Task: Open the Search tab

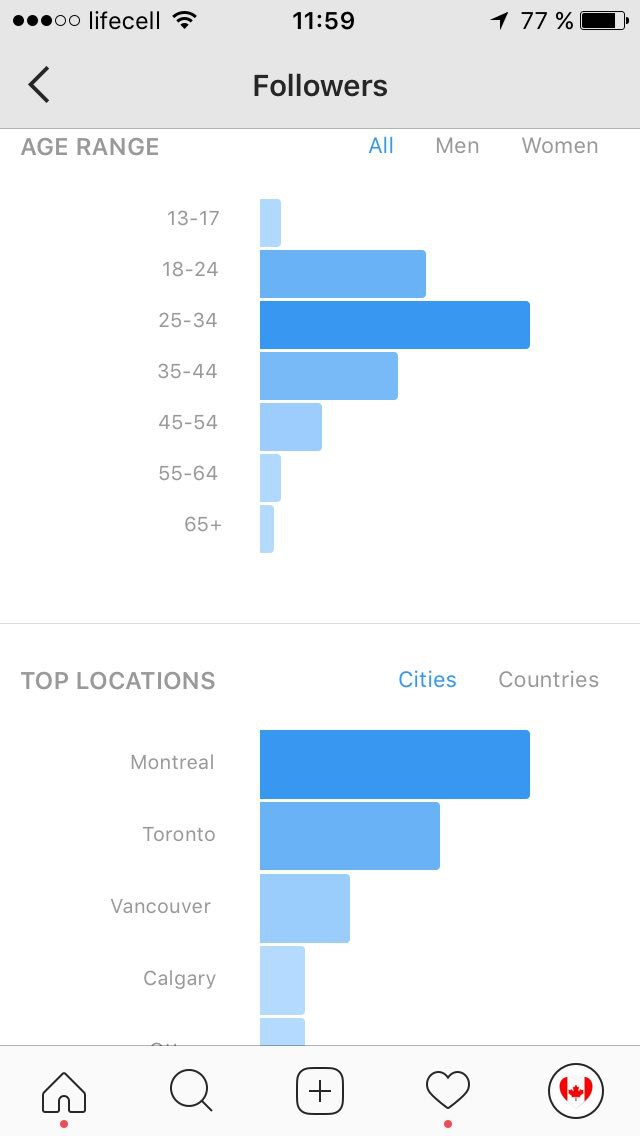Action: point(191,1091)
